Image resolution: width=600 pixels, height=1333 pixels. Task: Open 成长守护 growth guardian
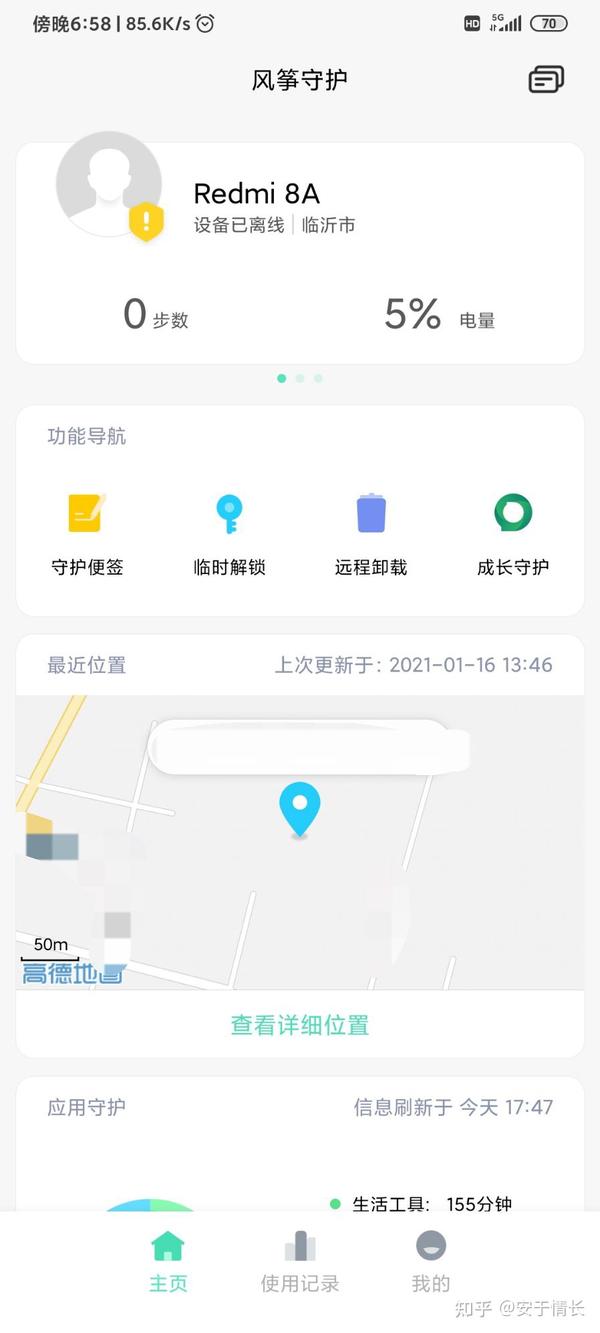pos(513,535)
